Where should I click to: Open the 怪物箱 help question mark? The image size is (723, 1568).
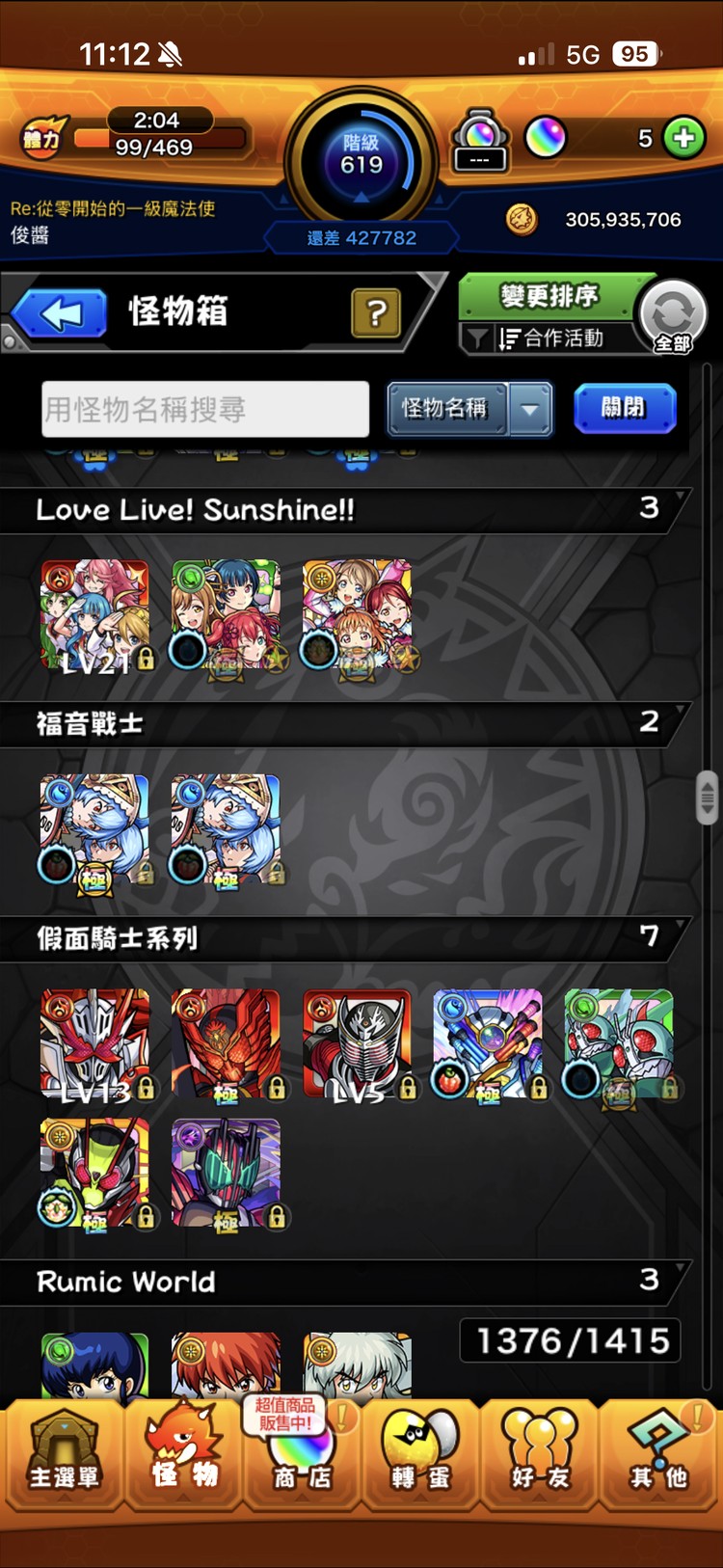(x=376, y=313)
